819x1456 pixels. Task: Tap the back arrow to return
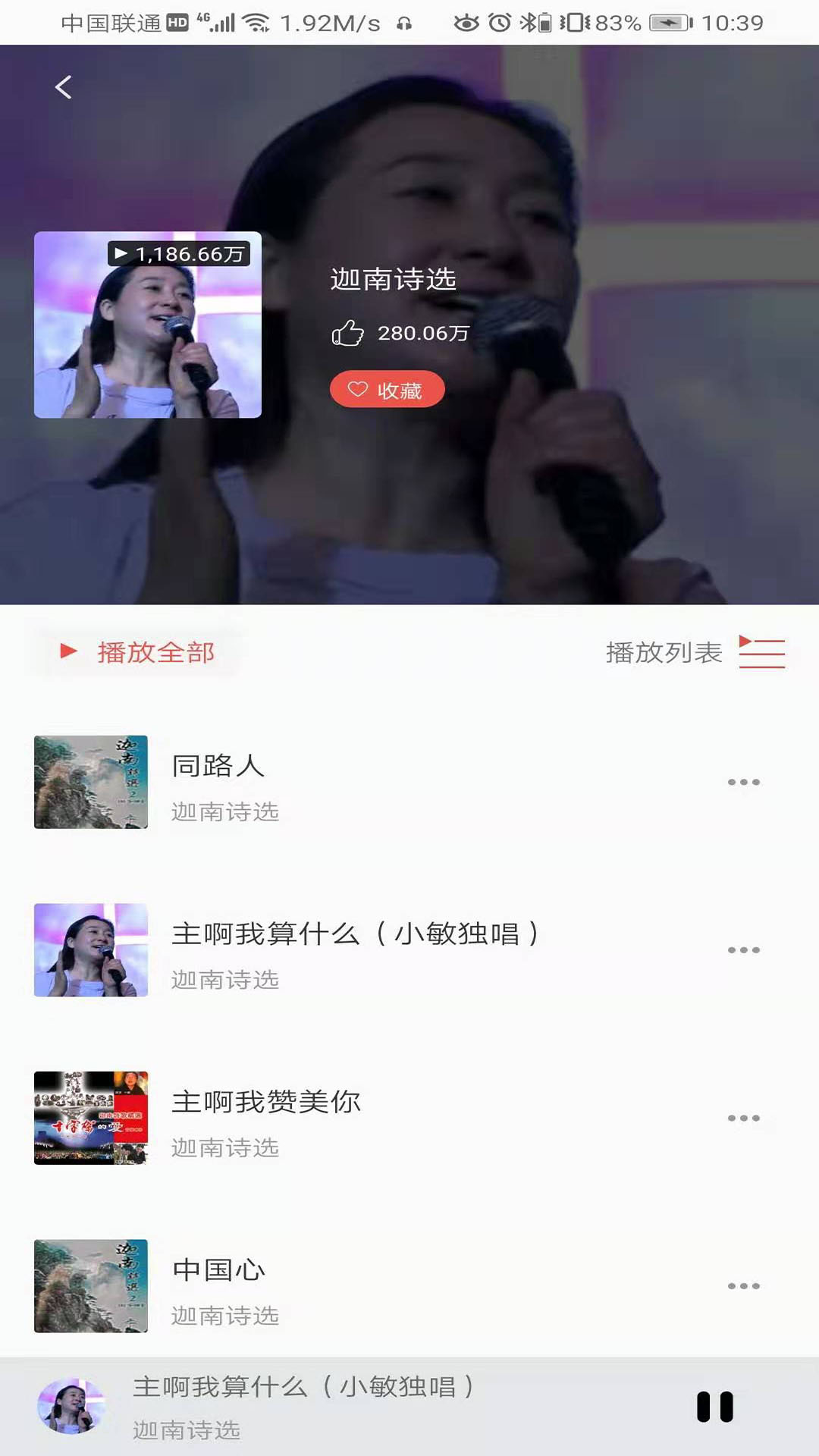(64, 86)
